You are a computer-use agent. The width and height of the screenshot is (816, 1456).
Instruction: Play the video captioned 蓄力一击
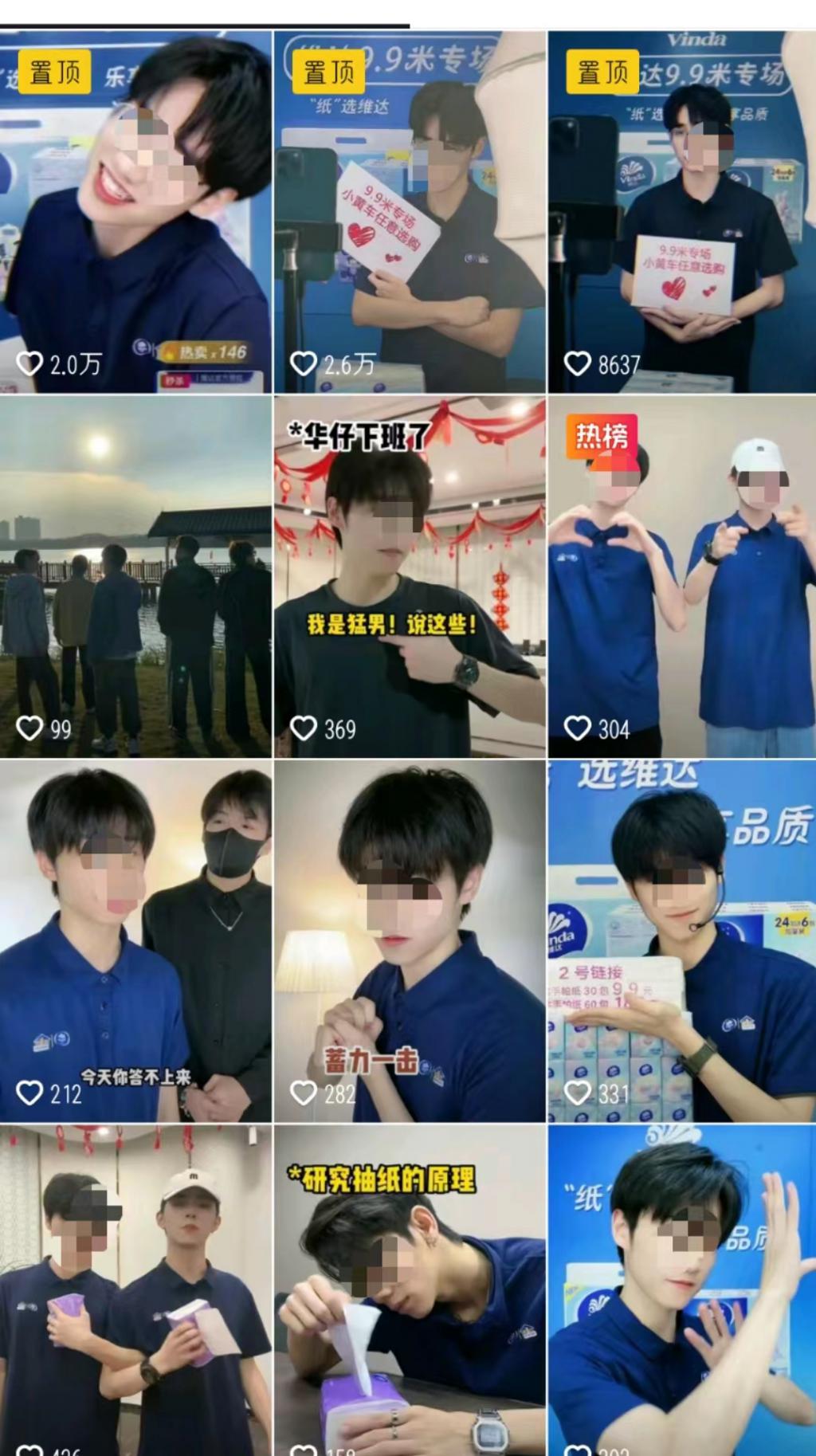pos(410,940)
